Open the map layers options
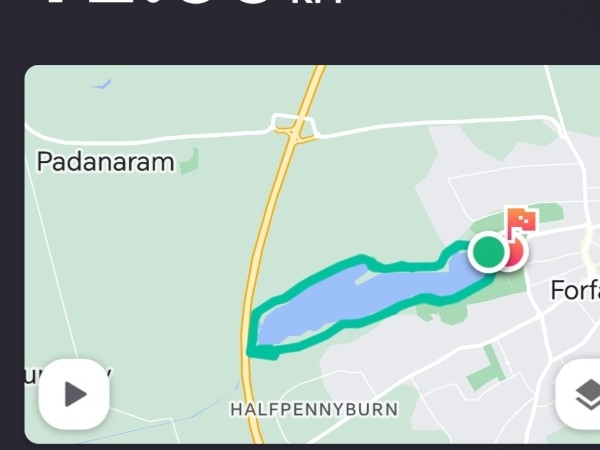The height and width of the screenshot is (450, 600). 583,394
